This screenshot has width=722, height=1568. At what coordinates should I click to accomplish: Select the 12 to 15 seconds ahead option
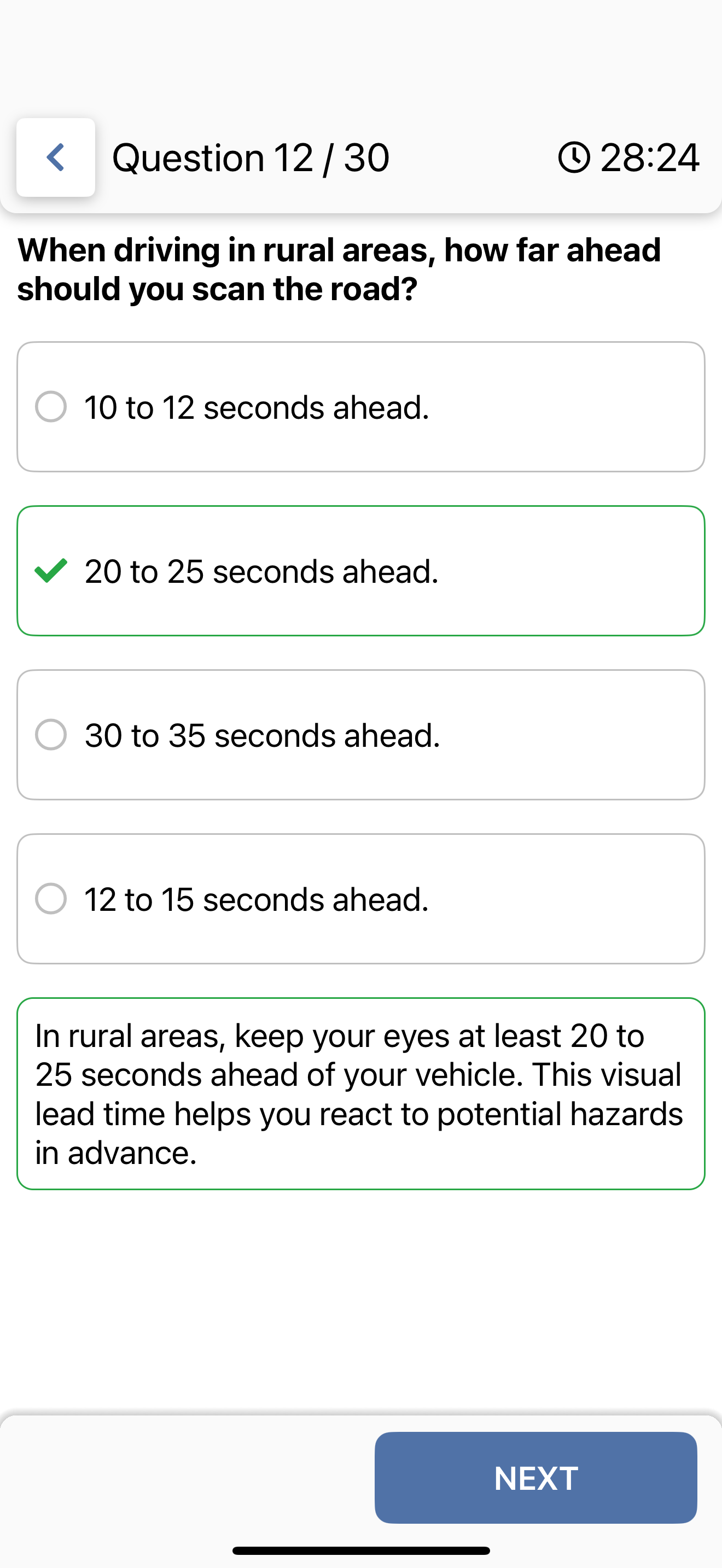[x=361, y=899]
